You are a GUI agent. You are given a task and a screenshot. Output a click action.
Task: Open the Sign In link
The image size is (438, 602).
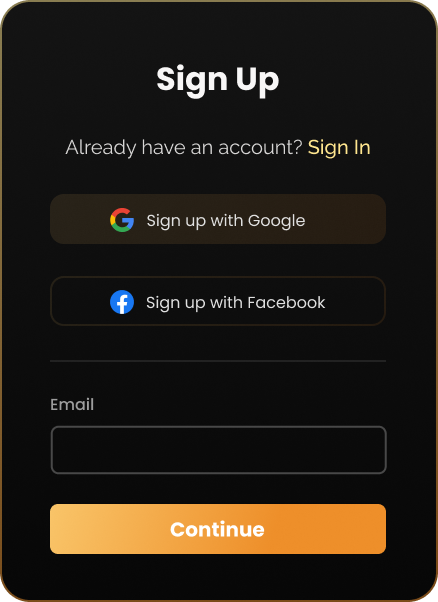coord(339,148)
